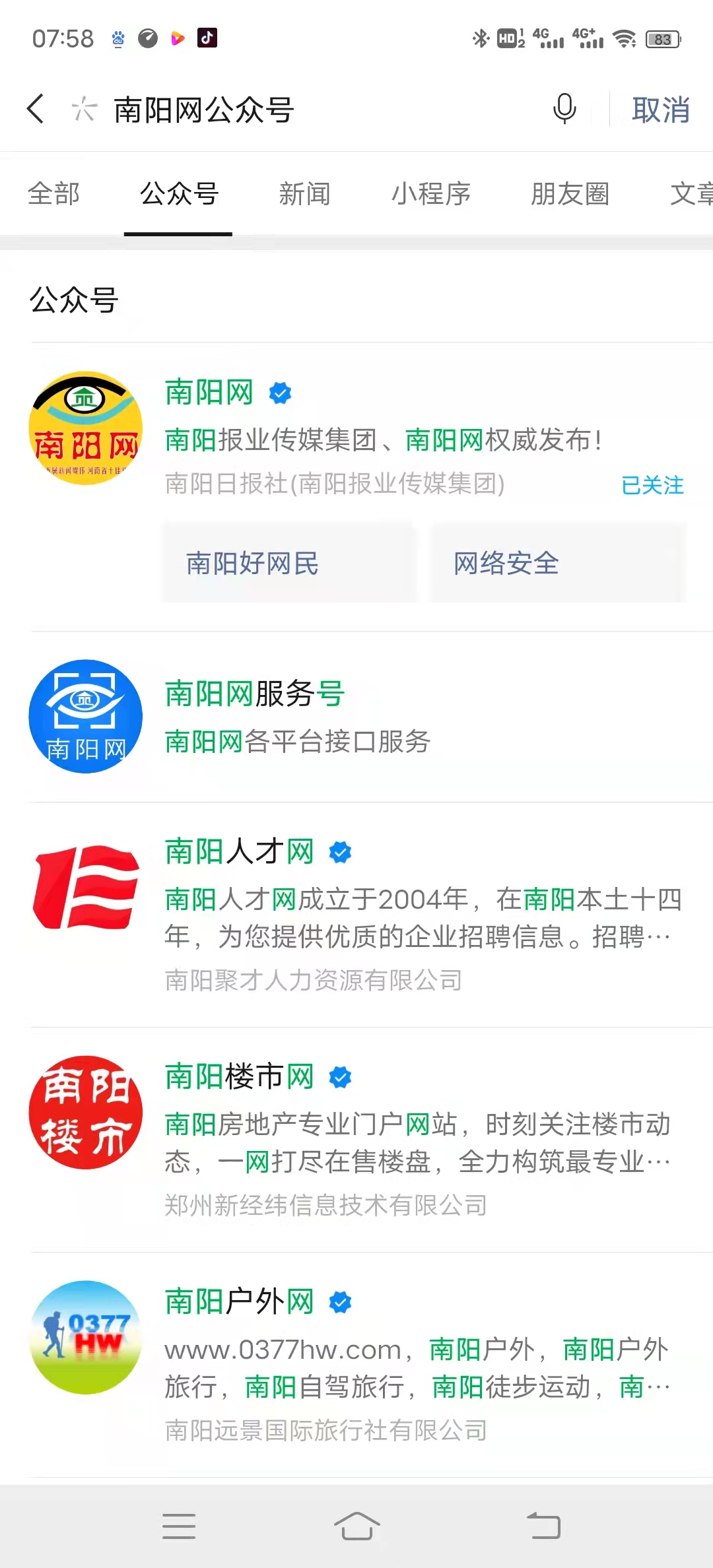Tap the microphone voice search icon
The height and width of the screenshot is (1568, 713).
pos(564,109)
